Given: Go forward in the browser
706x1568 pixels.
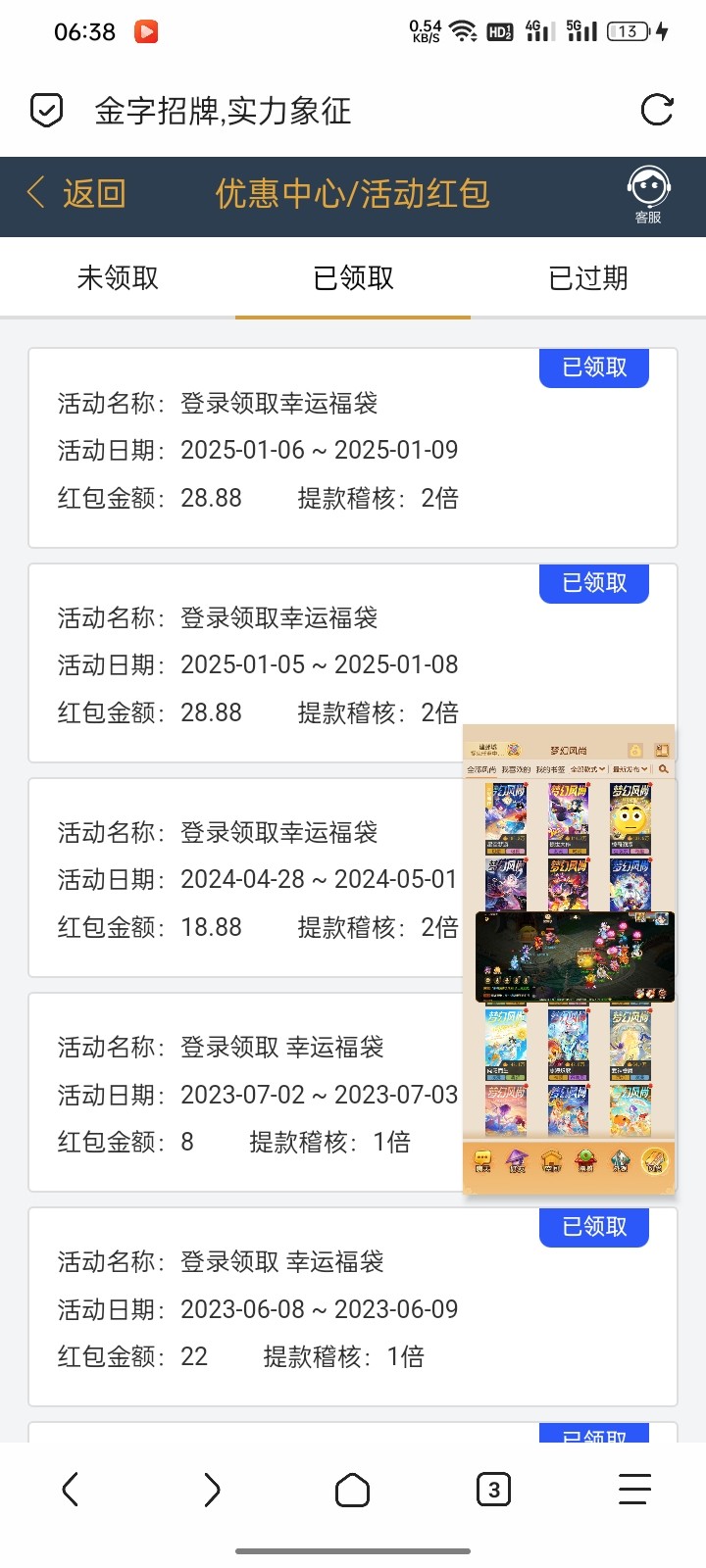Looking at the screenshot, I should [212, 1490].
